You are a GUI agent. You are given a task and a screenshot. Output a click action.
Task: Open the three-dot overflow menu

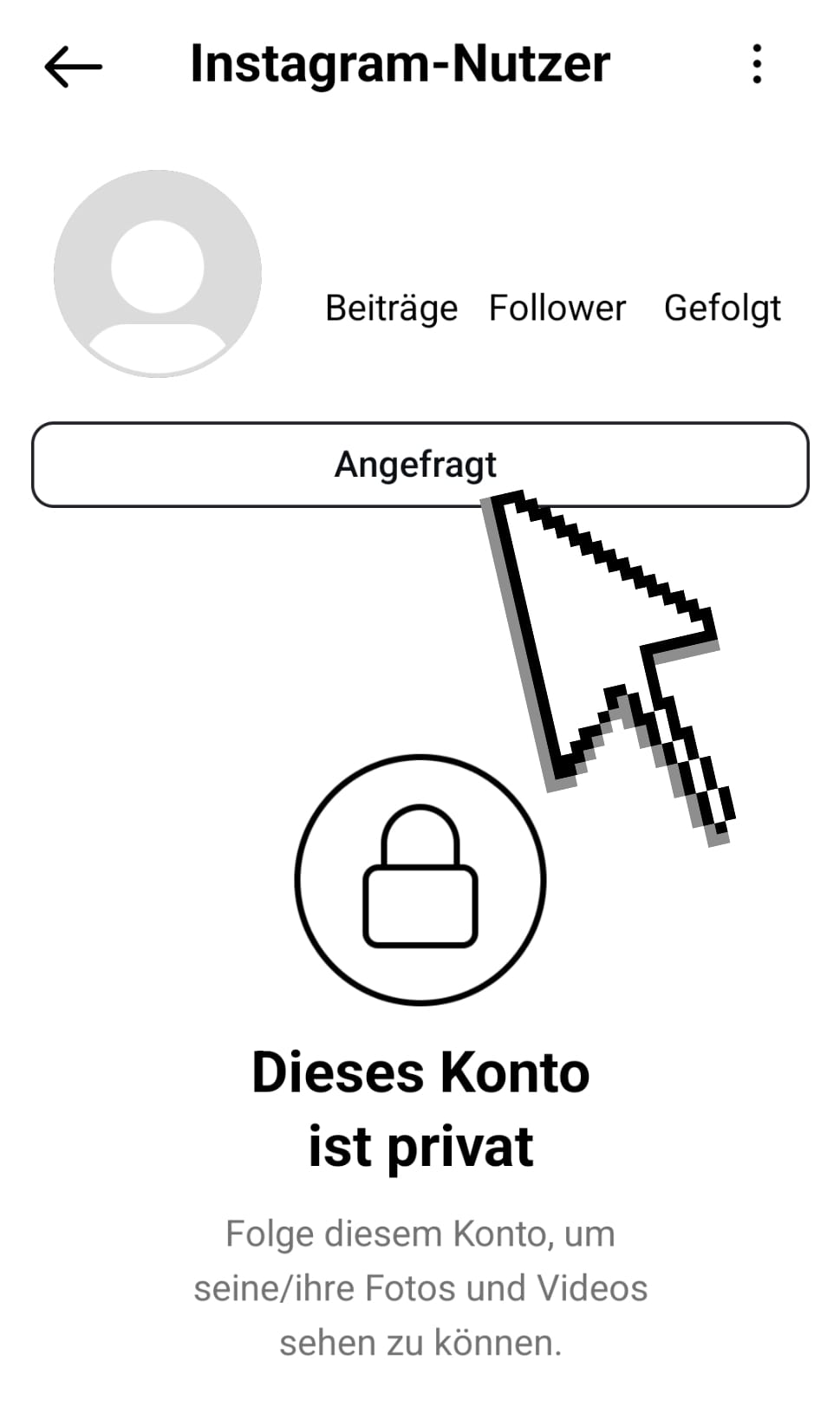click(x=757, y=64)
